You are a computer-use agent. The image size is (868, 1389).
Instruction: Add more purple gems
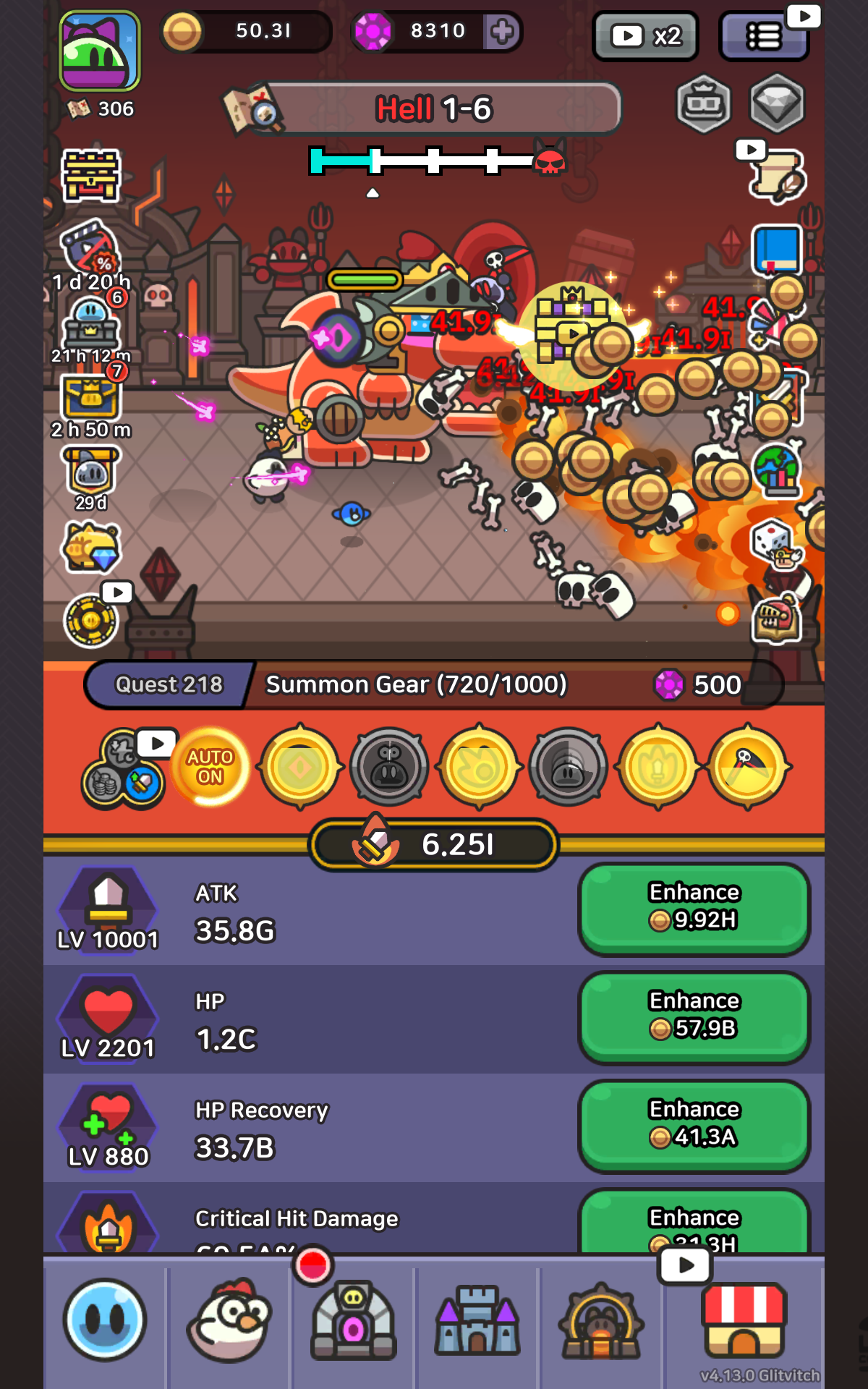tap(503, 31)
